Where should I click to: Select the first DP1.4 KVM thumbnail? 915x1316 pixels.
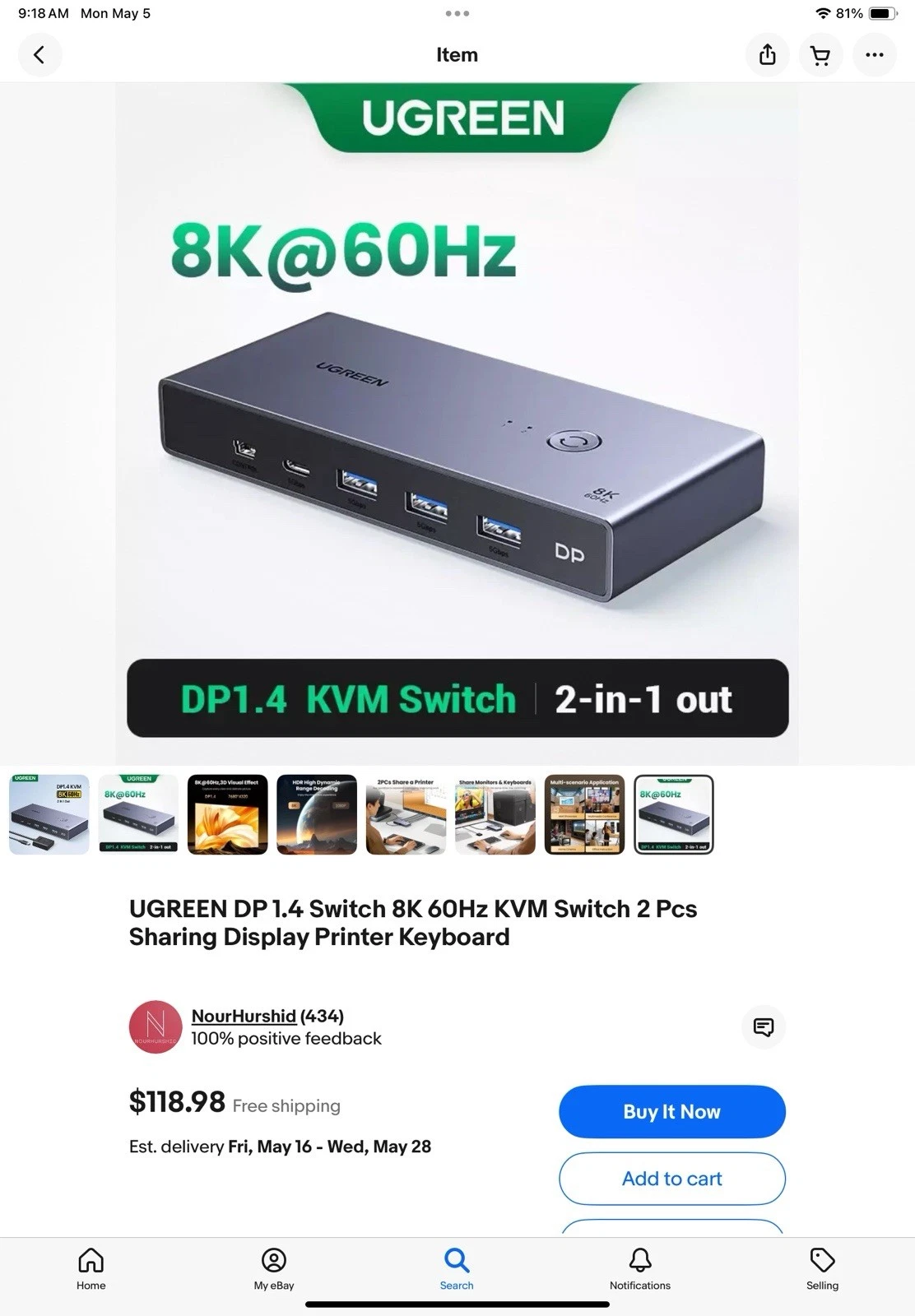tap(49, 814)
